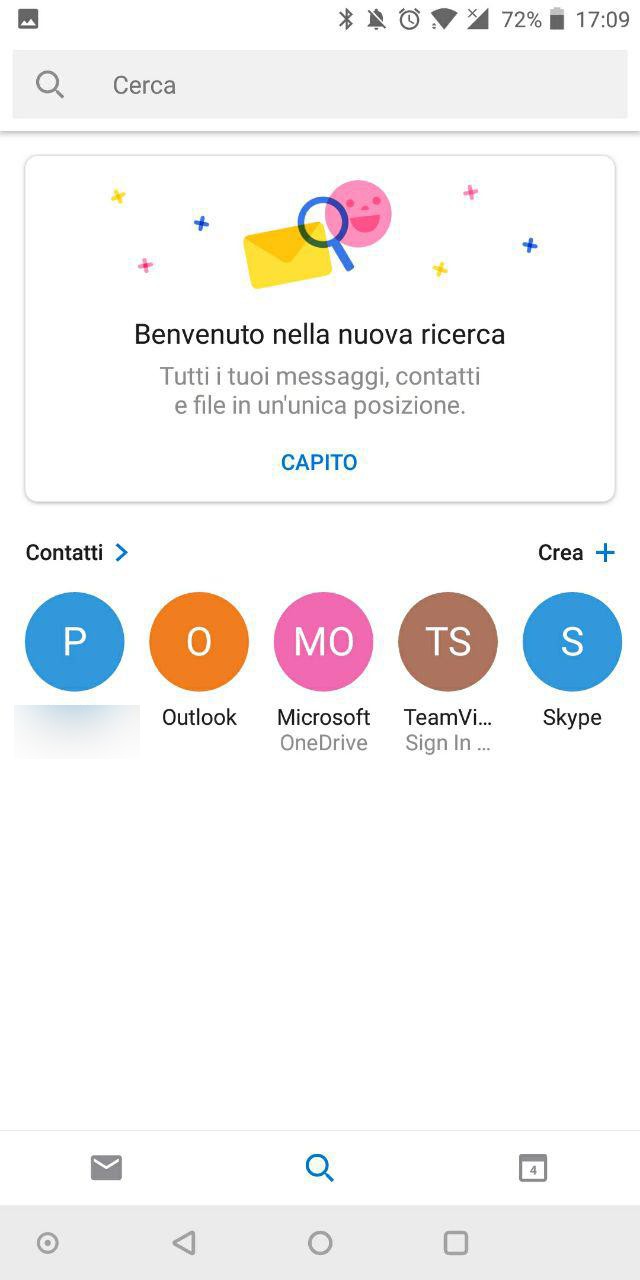The height and width of the screenshot is (1280, 640).
Task: Create a new contact with Crea
Action: [x=576, y=552]
